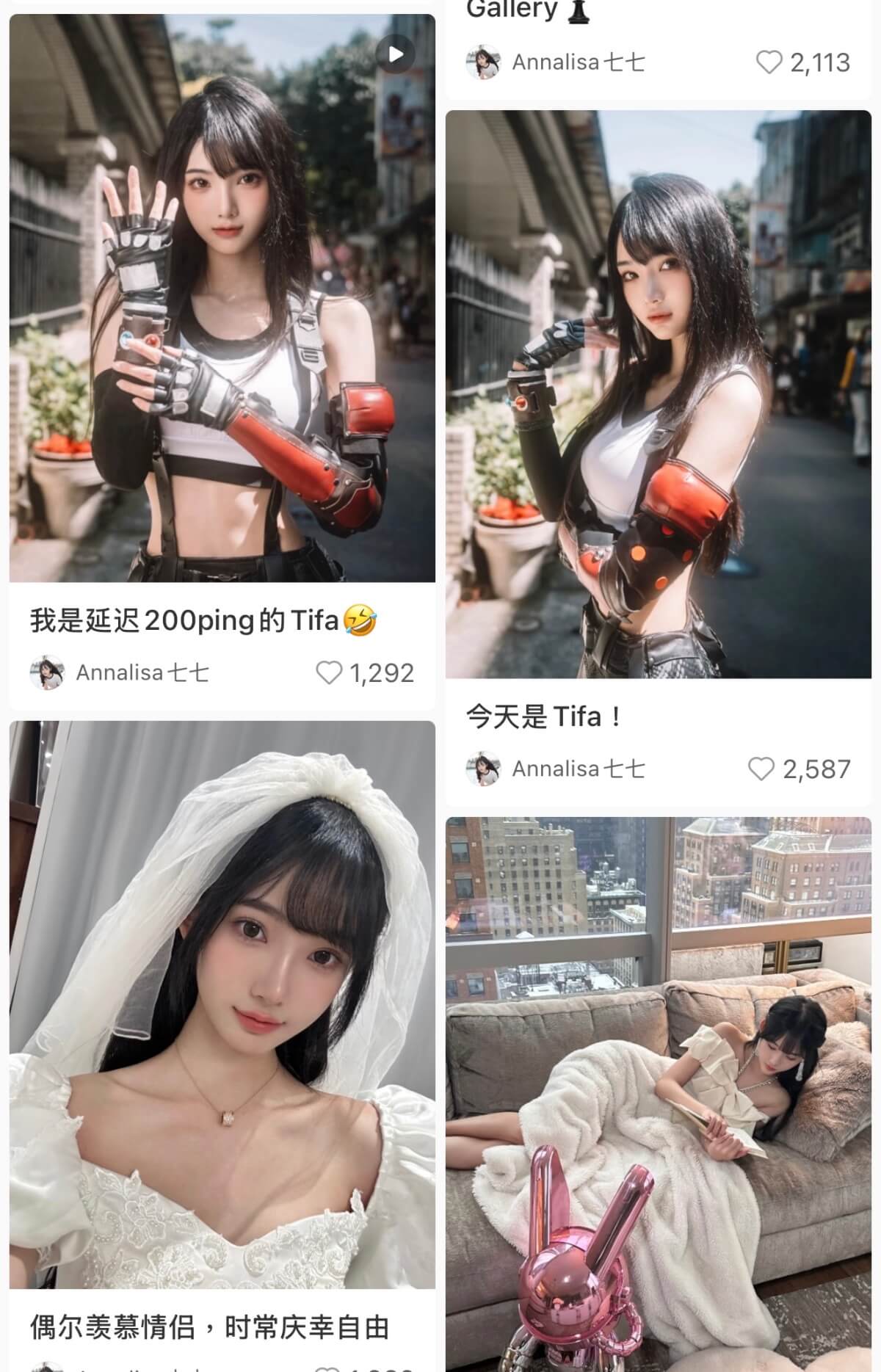Open the sofa and city window post
The width and height of the screenshot is (881, 1372).
[658, 1094]
